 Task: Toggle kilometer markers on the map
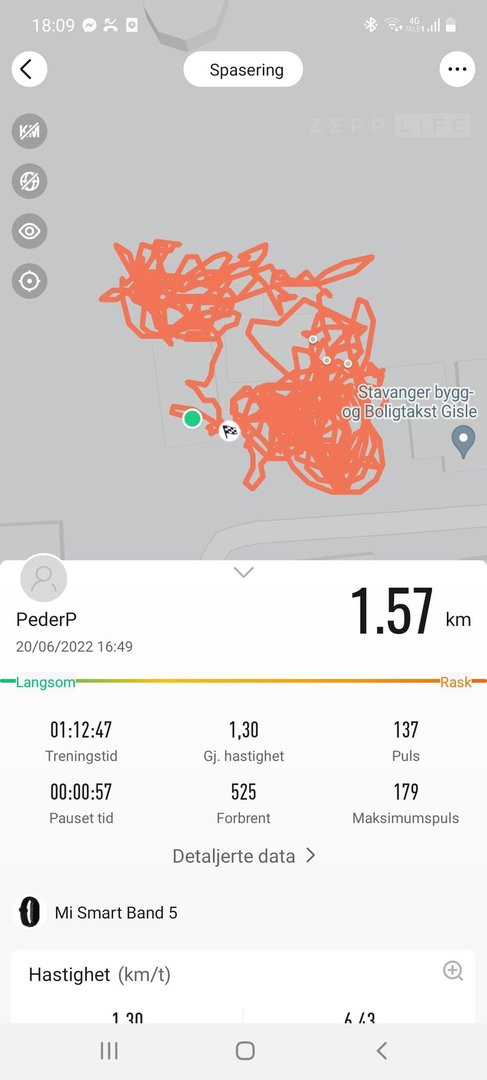click(x=29, y=131)
